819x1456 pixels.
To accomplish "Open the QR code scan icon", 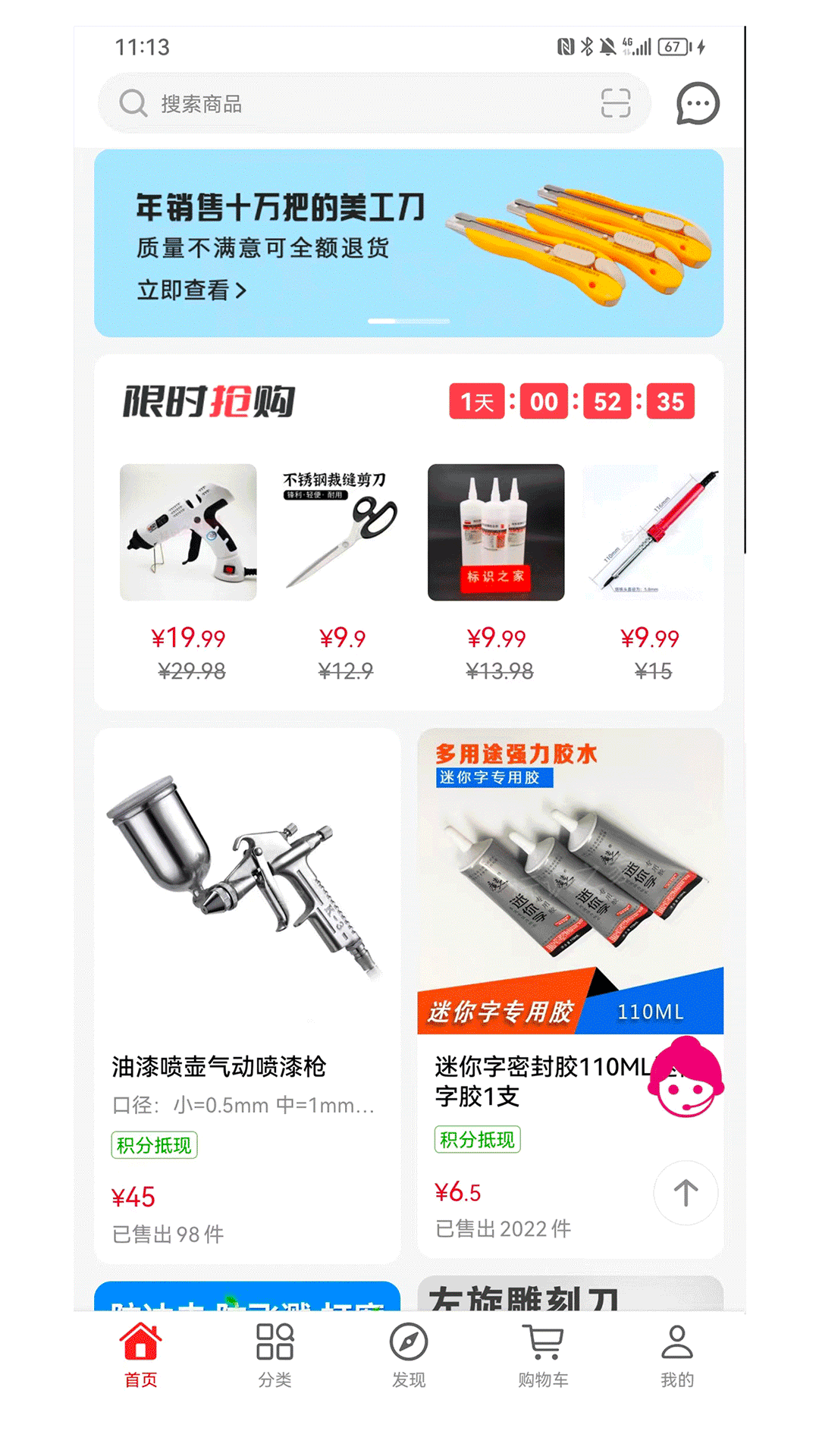I will pyautogui.click(x=615, y=104).
